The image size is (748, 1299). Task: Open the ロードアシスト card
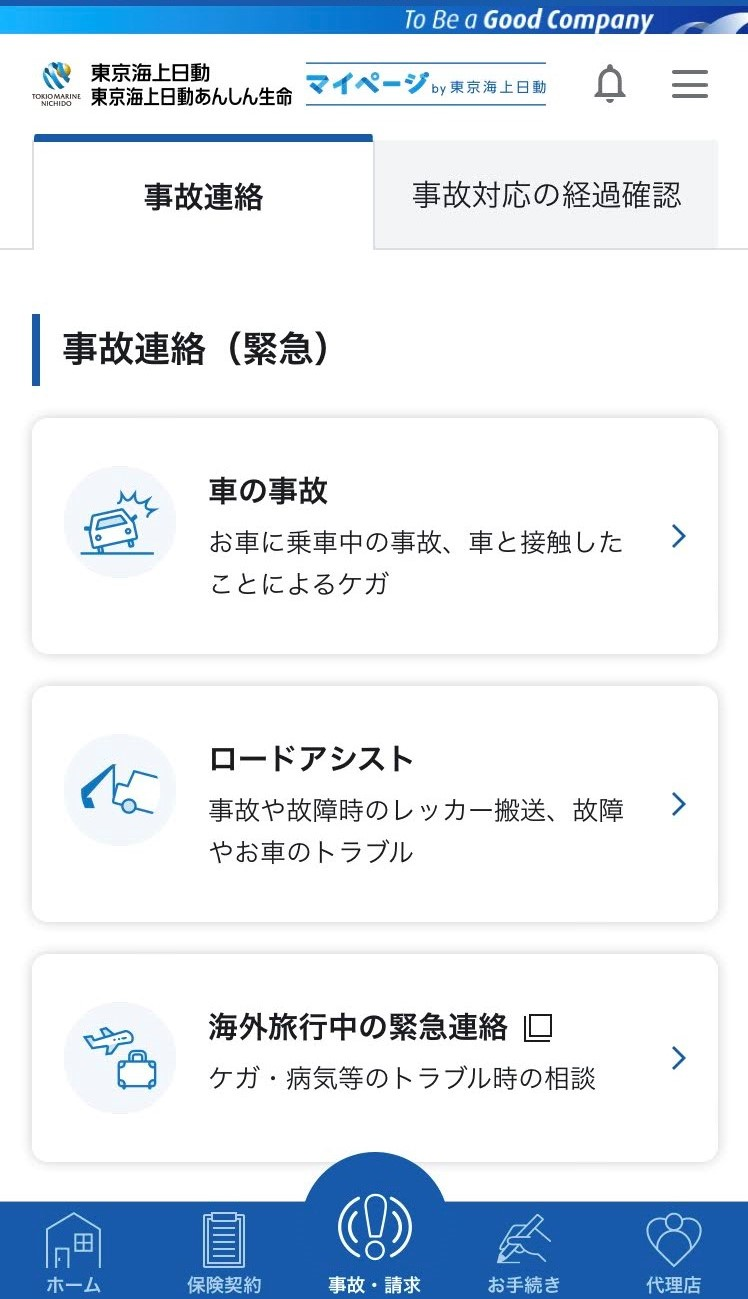coord(375,804)
